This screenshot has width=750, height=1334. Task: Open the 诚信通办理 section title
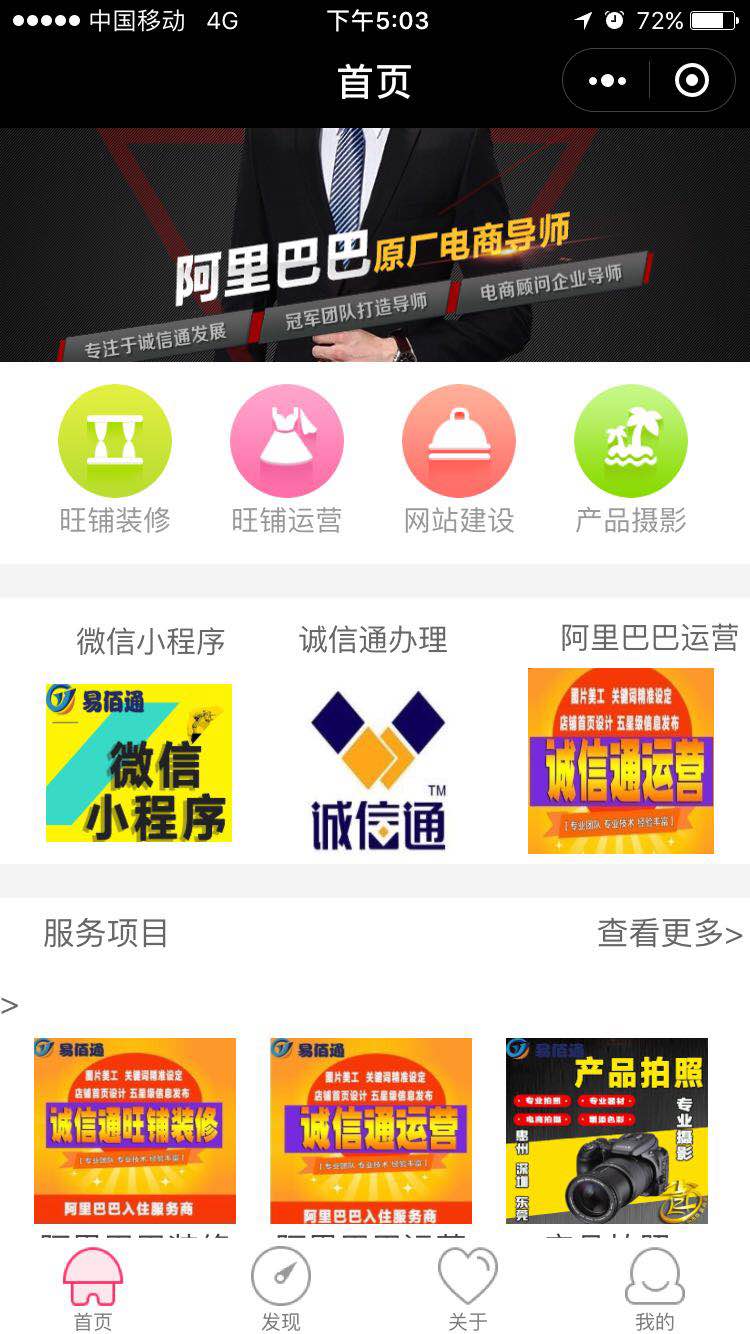(374, 640)
